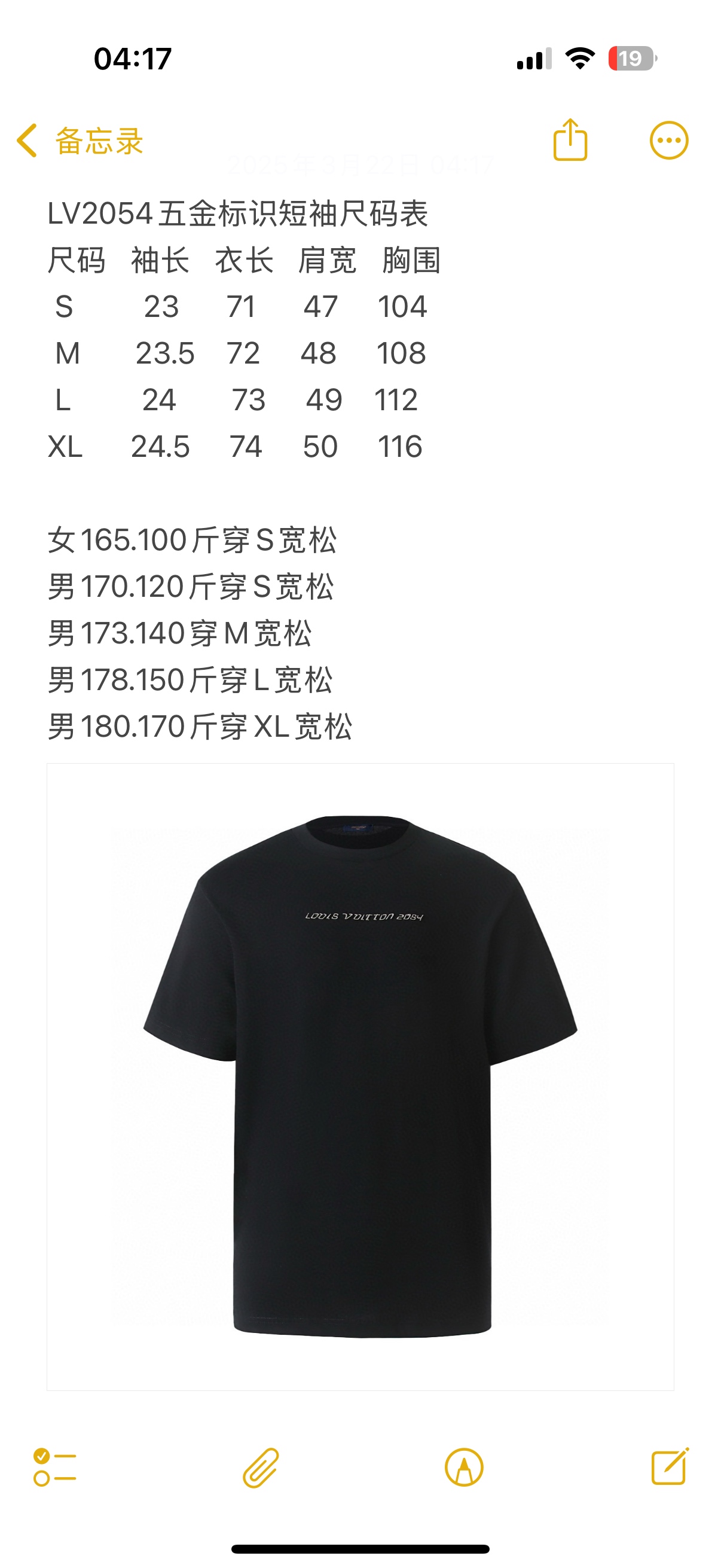
Task: Share this note
Action: [x=570, y=140]
